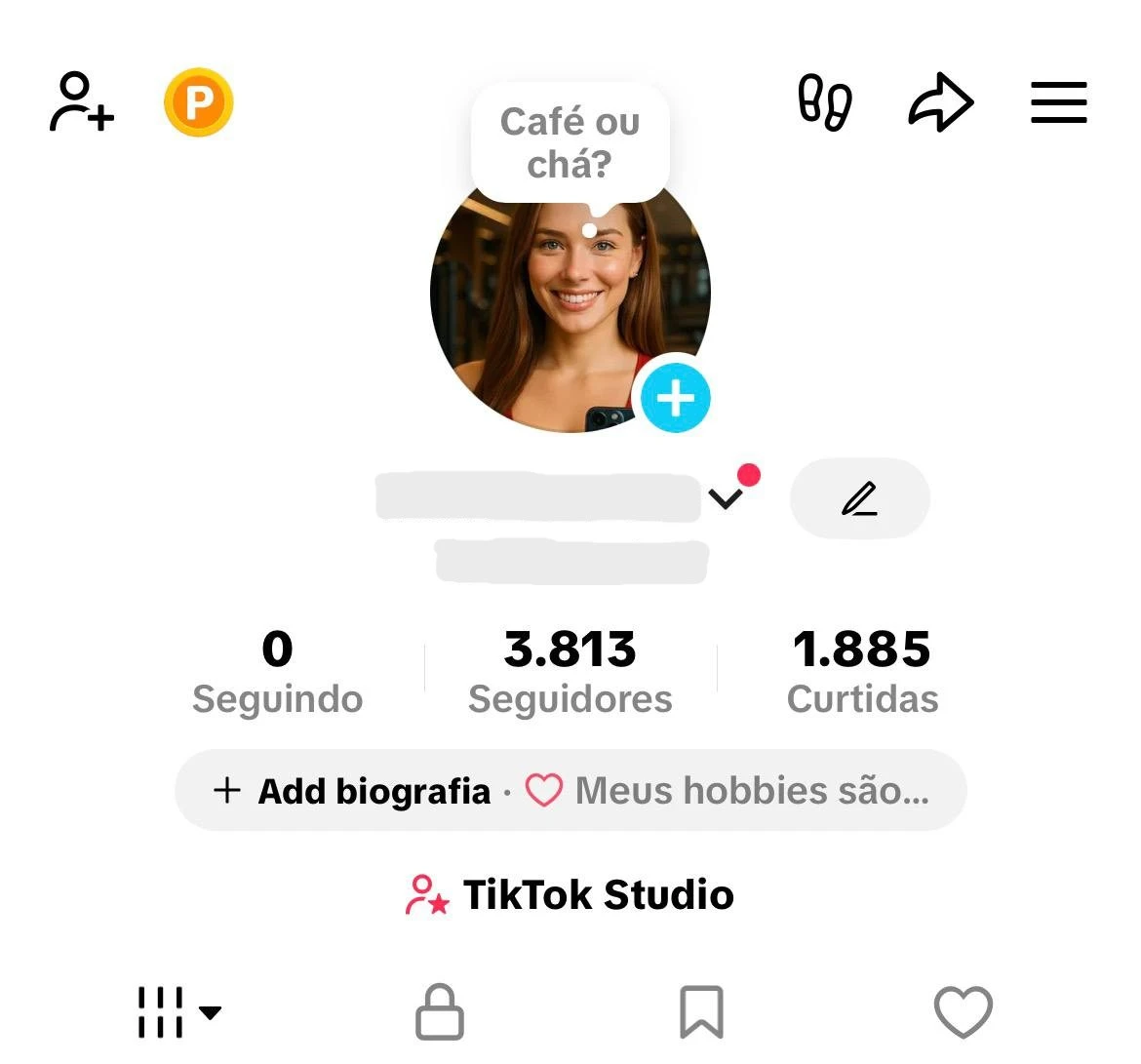The height and width of the screenshot is (1064, 1141).
Task: Expand the account switcher chevron
Action: coord(726,498)
